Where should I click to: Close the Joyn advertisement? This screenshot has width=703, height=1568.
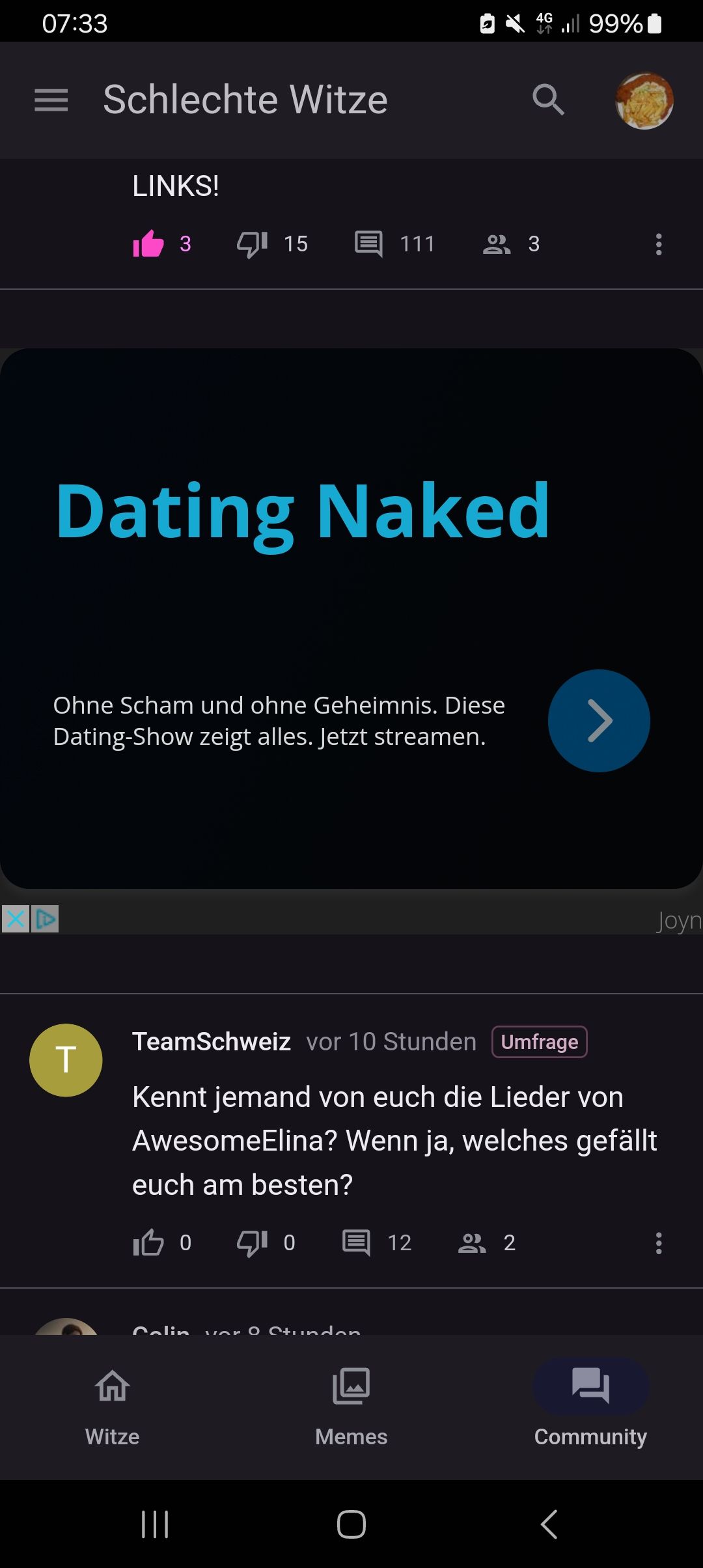(x=16, y=919)
